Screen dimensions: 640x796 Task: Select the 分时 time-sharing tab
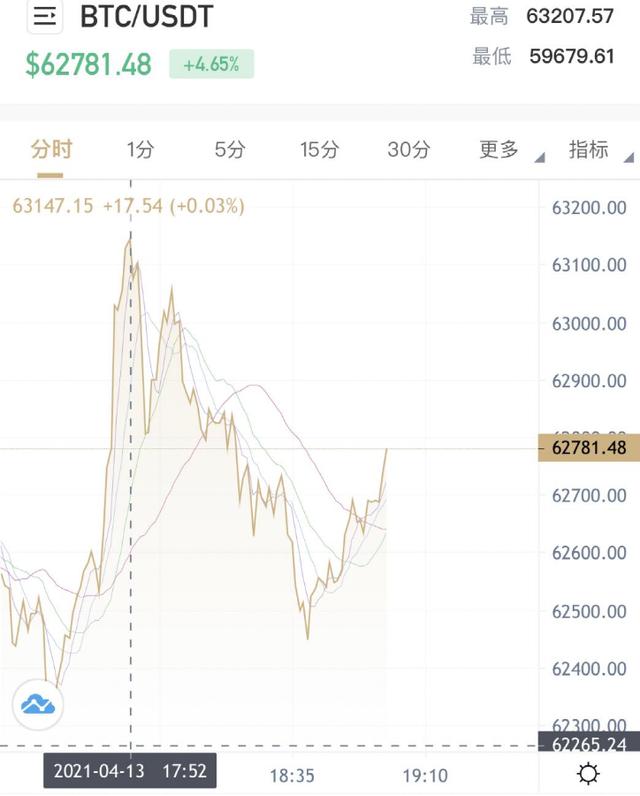pos(51,150)
